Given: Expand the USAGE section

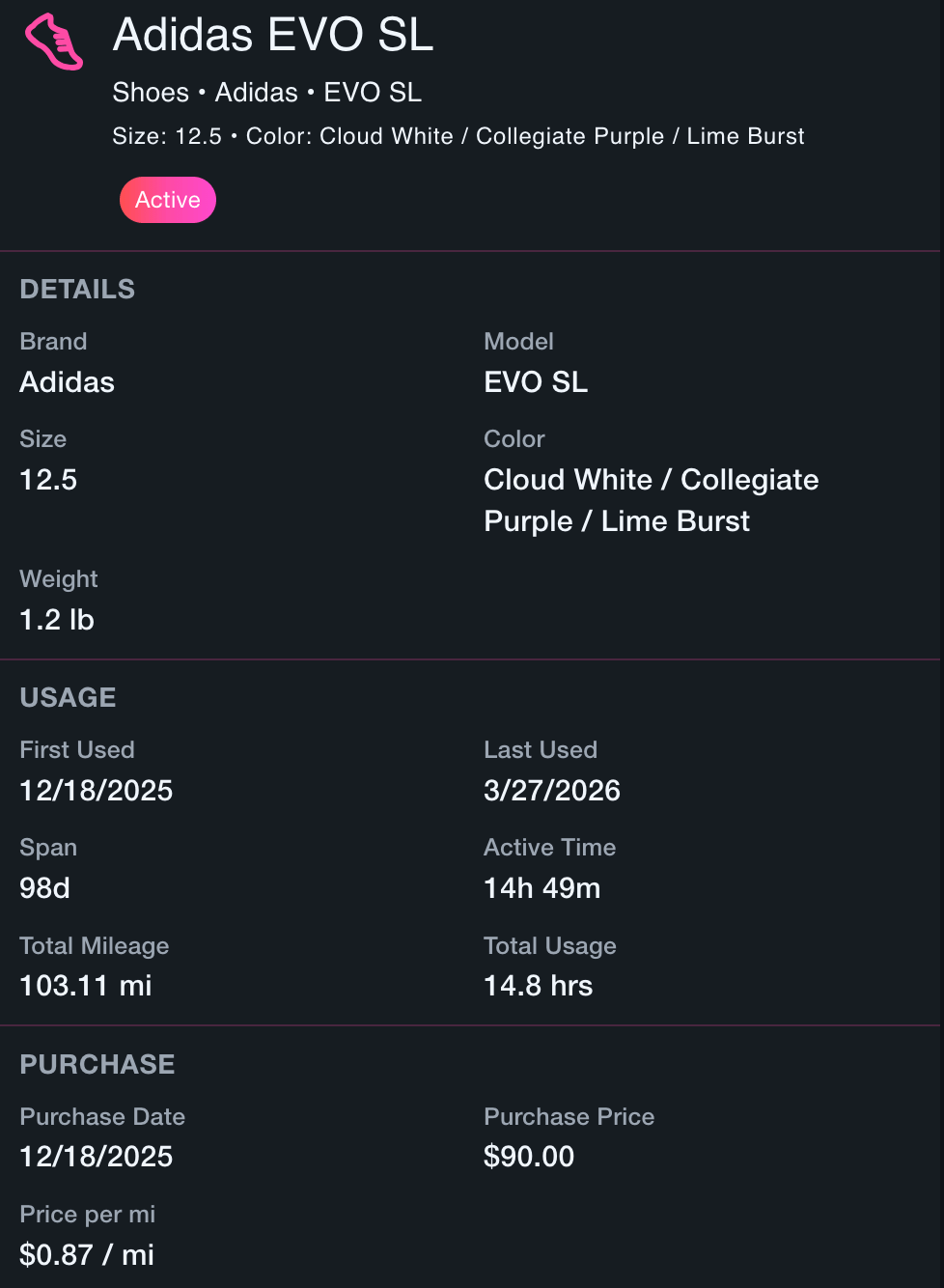Looking at the screenshot, I should (68, 697).
